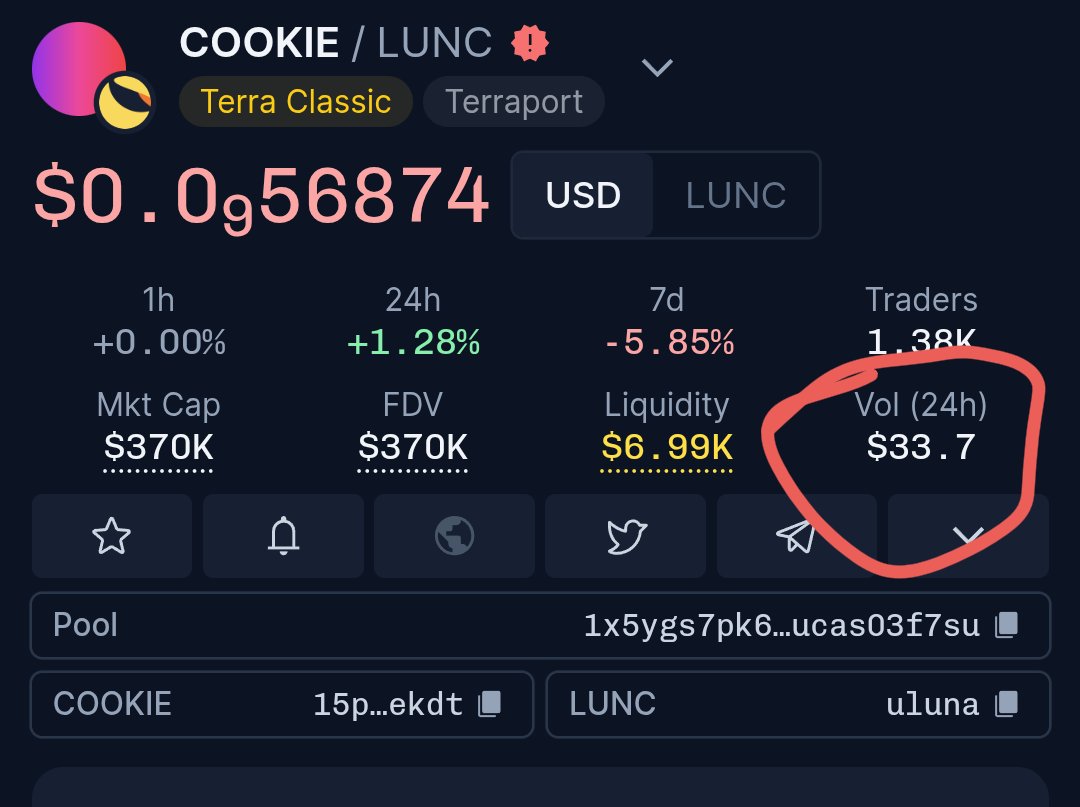The height and width of the screenshot is (807, 1080).
Task: Expand the COOKIE / LUNC pair dropdown
Action: [657, 67]
